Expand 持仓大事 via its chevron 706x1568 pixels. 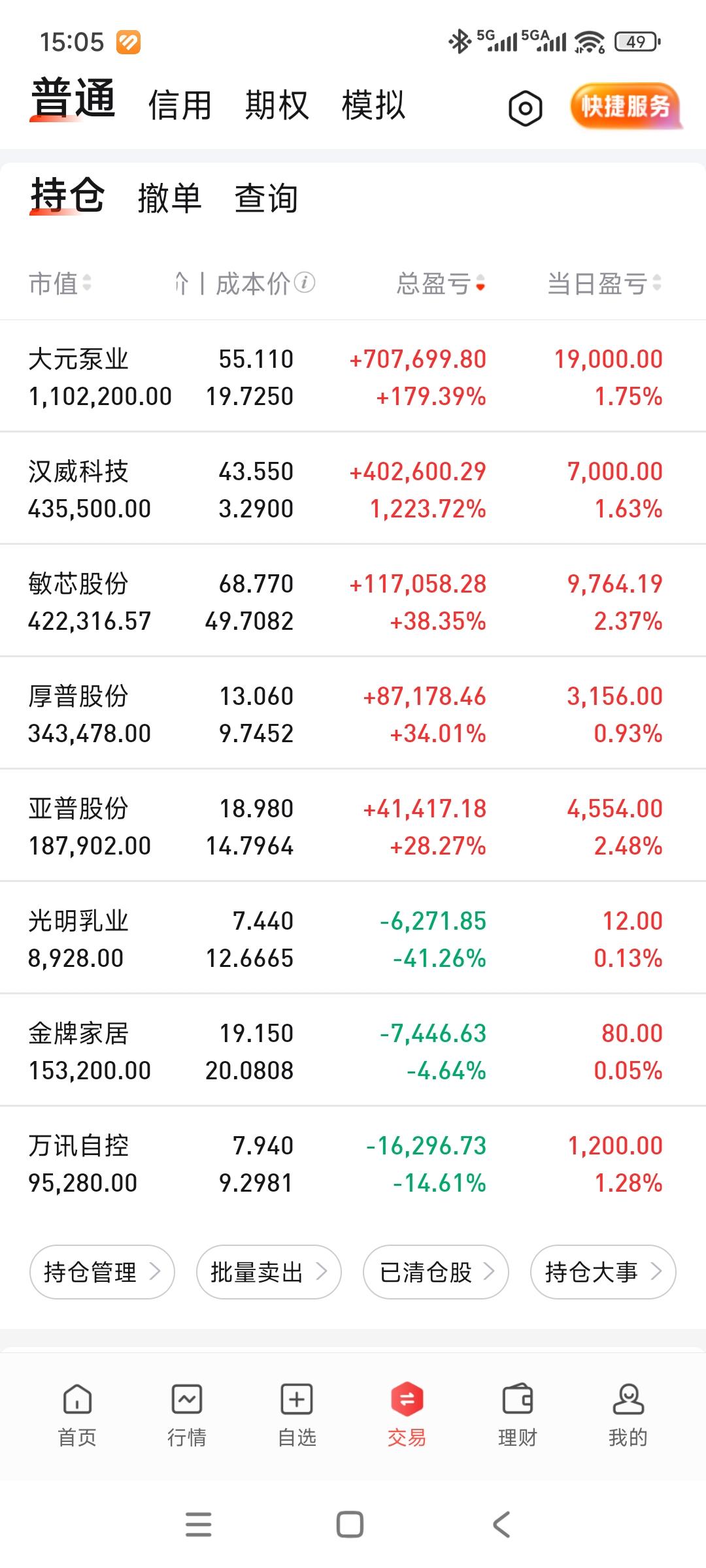[659, 1271]
